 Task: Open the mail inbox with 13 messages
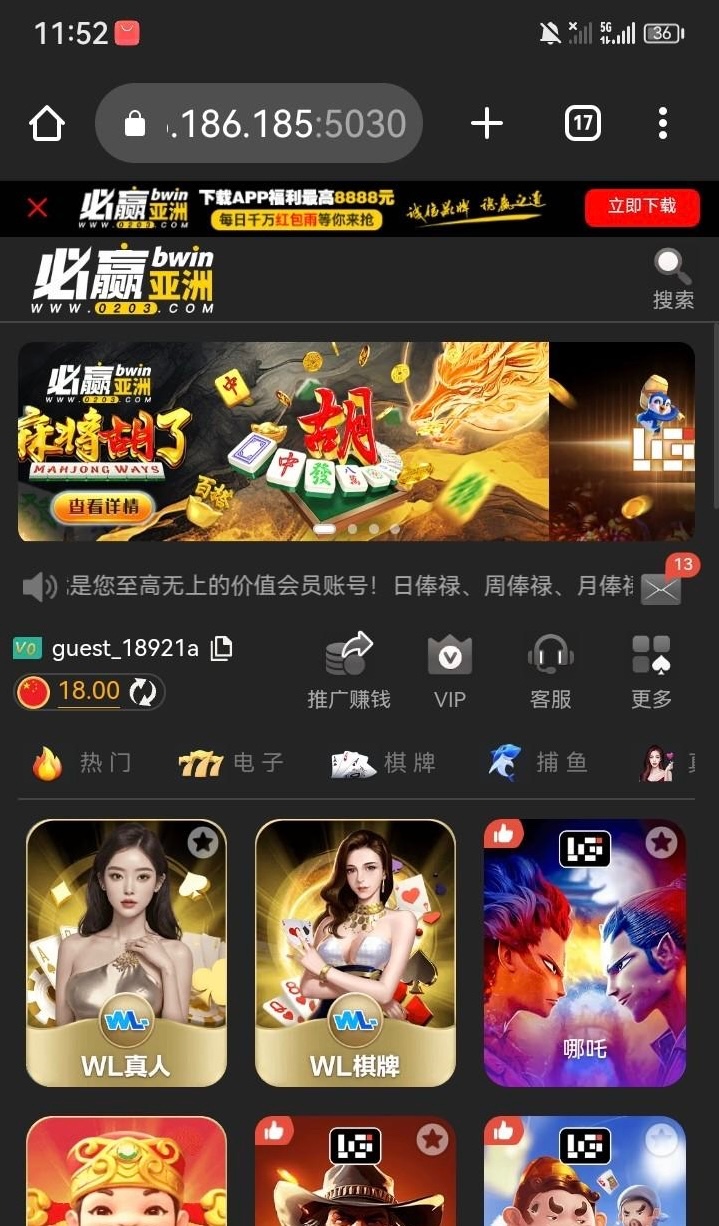[661, 588]
